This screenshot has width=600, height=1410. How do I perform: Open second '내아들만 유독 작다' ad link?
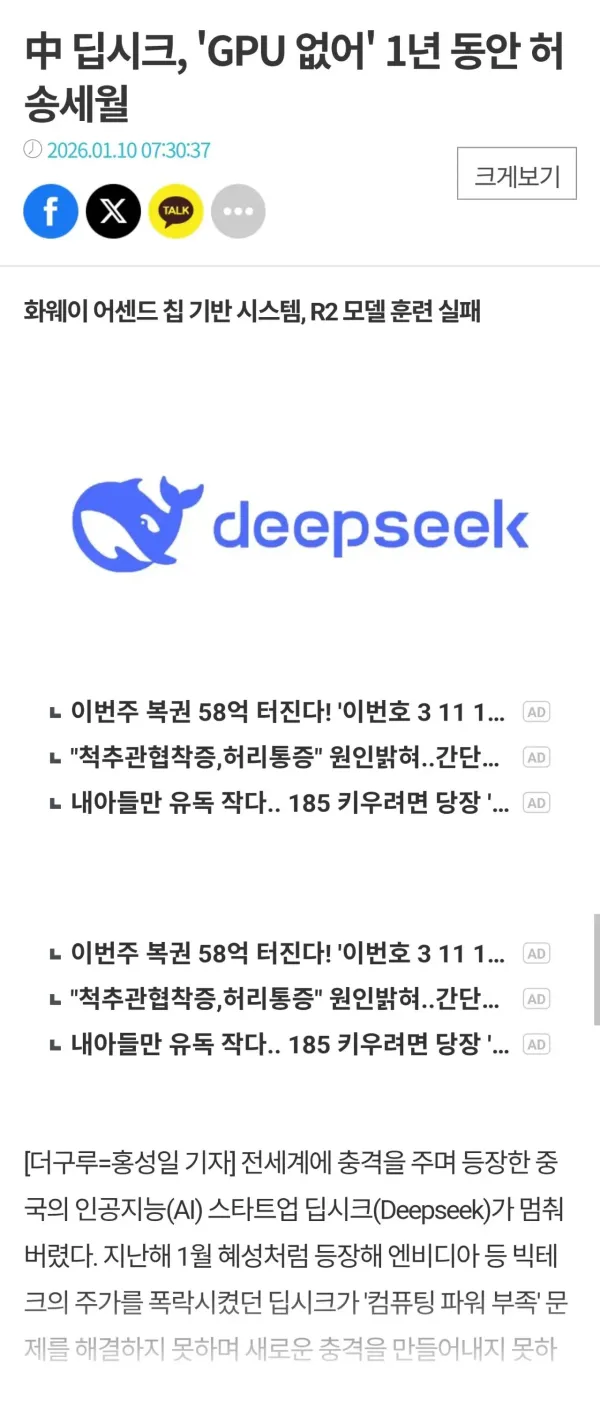(x=290, y=1044)
